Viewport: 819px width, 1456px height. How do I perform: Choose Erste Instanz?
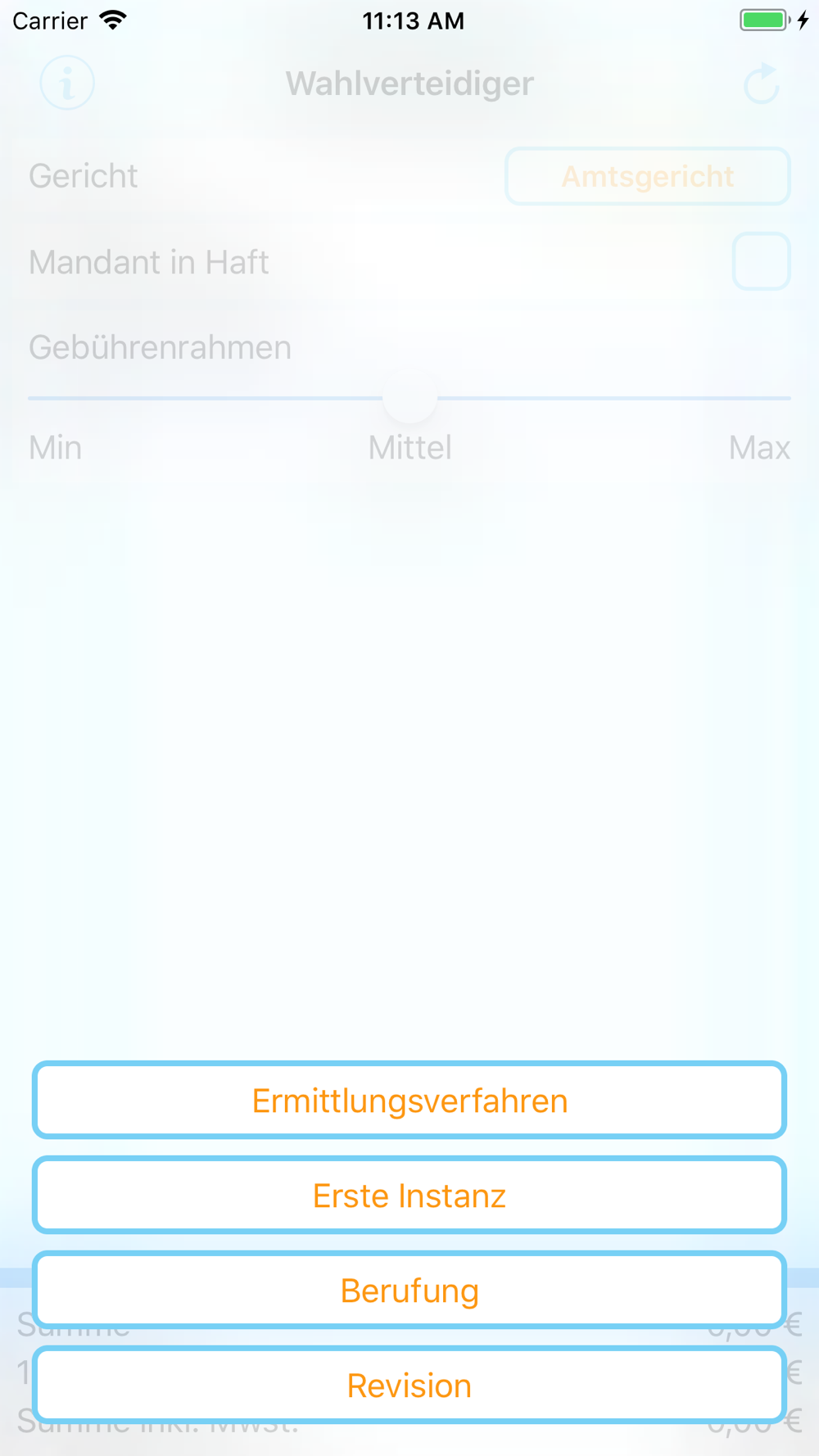pos(409,1195)
